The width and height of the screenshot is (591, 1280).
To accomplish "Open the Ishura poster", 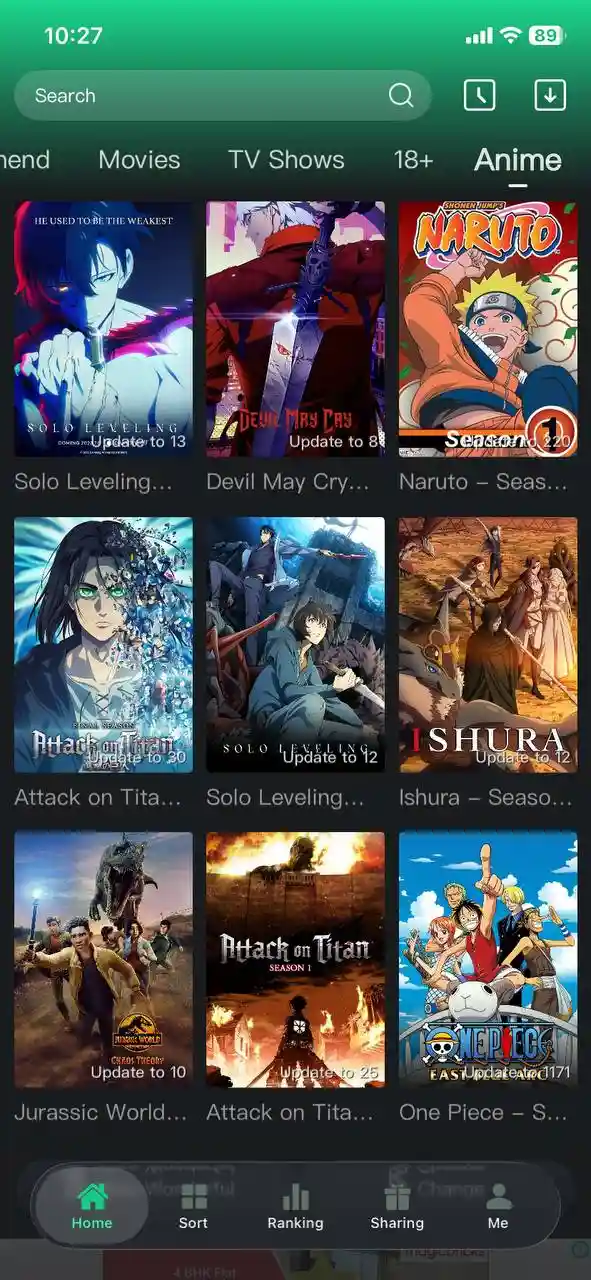I will point(488,645).
